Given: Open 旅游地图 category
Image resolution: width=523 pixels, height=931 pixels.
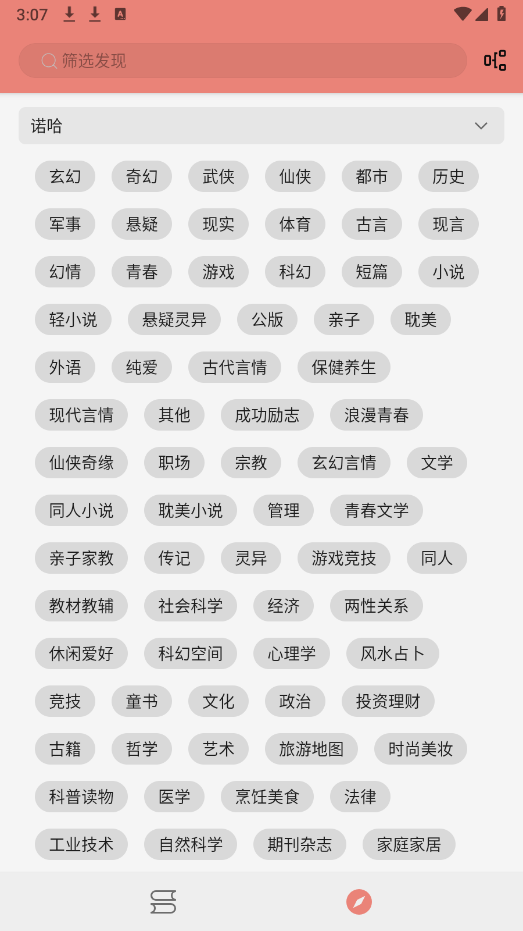Looking at the screenshot, I should pyautogui.click(x=311, y=749).
